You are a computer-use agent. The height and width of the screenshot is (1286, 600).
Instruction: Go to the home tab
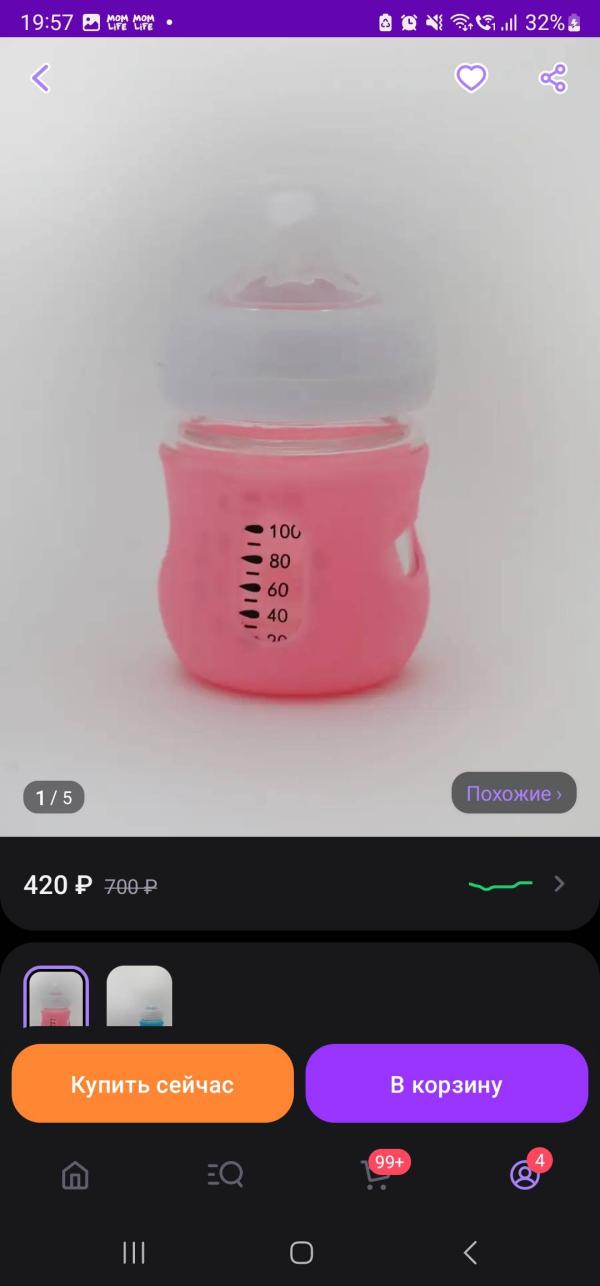pyautogui.click(x=75, y=1176)
